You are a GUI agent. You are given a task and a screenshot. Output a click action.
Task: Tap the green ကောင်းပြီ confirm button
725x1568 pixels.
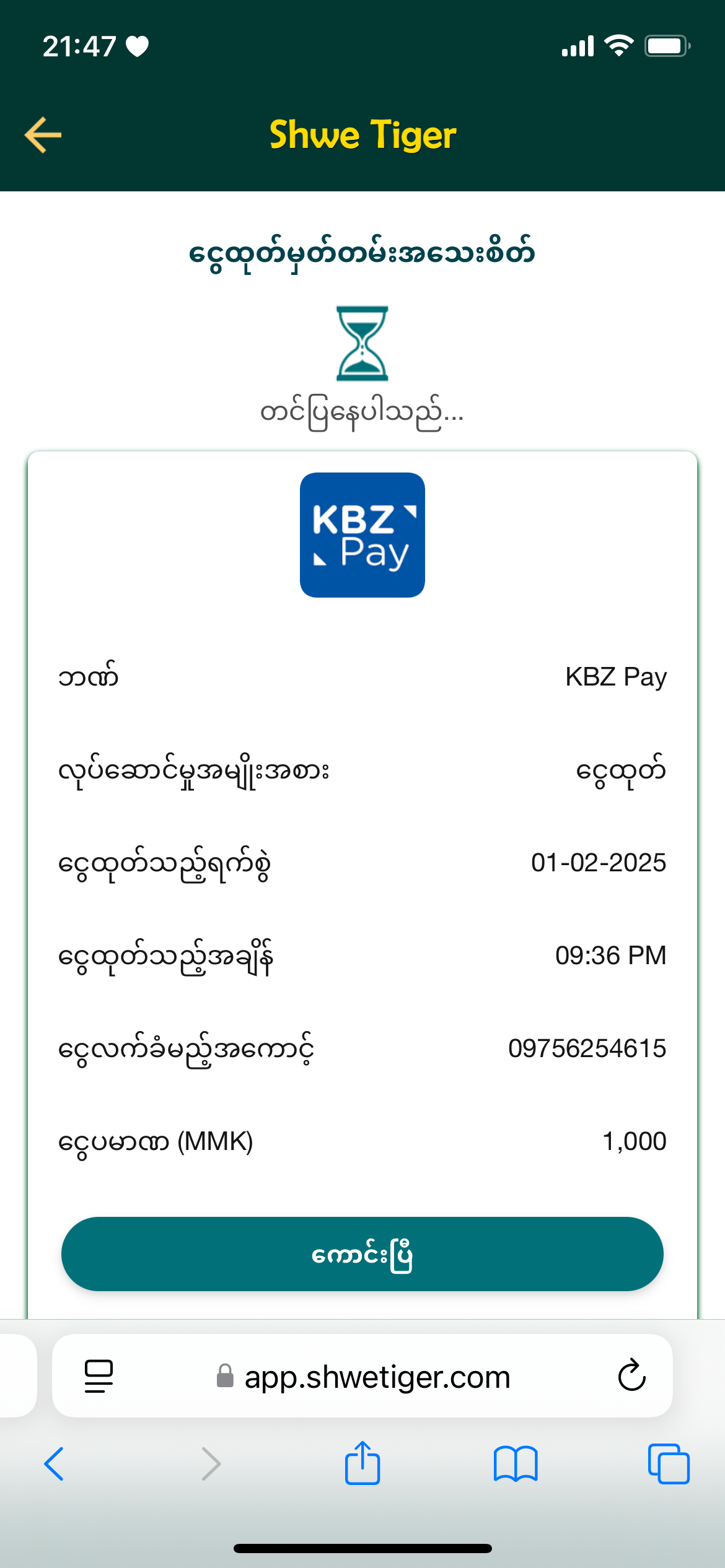pos(362,1254)
